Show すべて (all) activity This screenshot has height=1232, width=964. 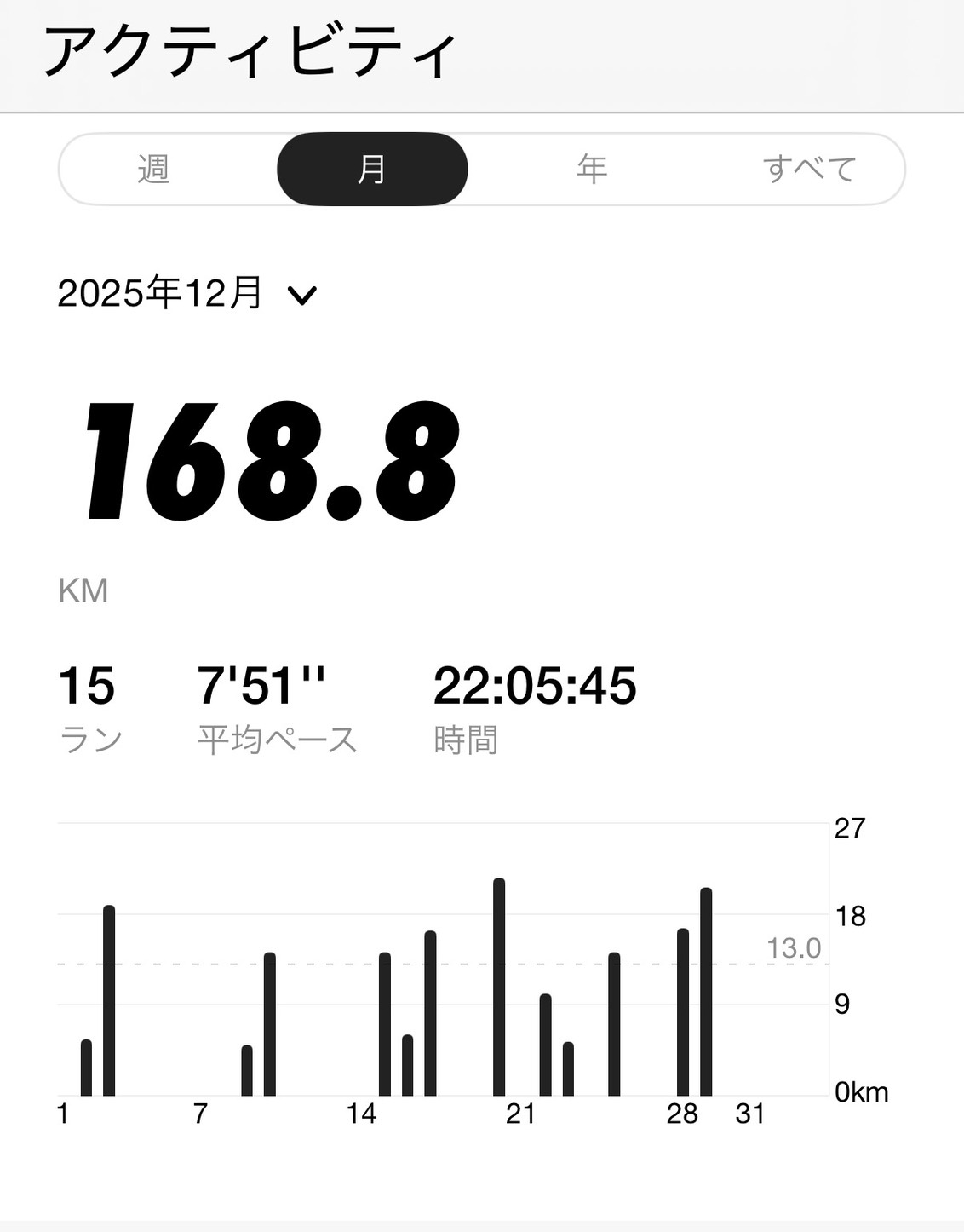pos(809,169)
